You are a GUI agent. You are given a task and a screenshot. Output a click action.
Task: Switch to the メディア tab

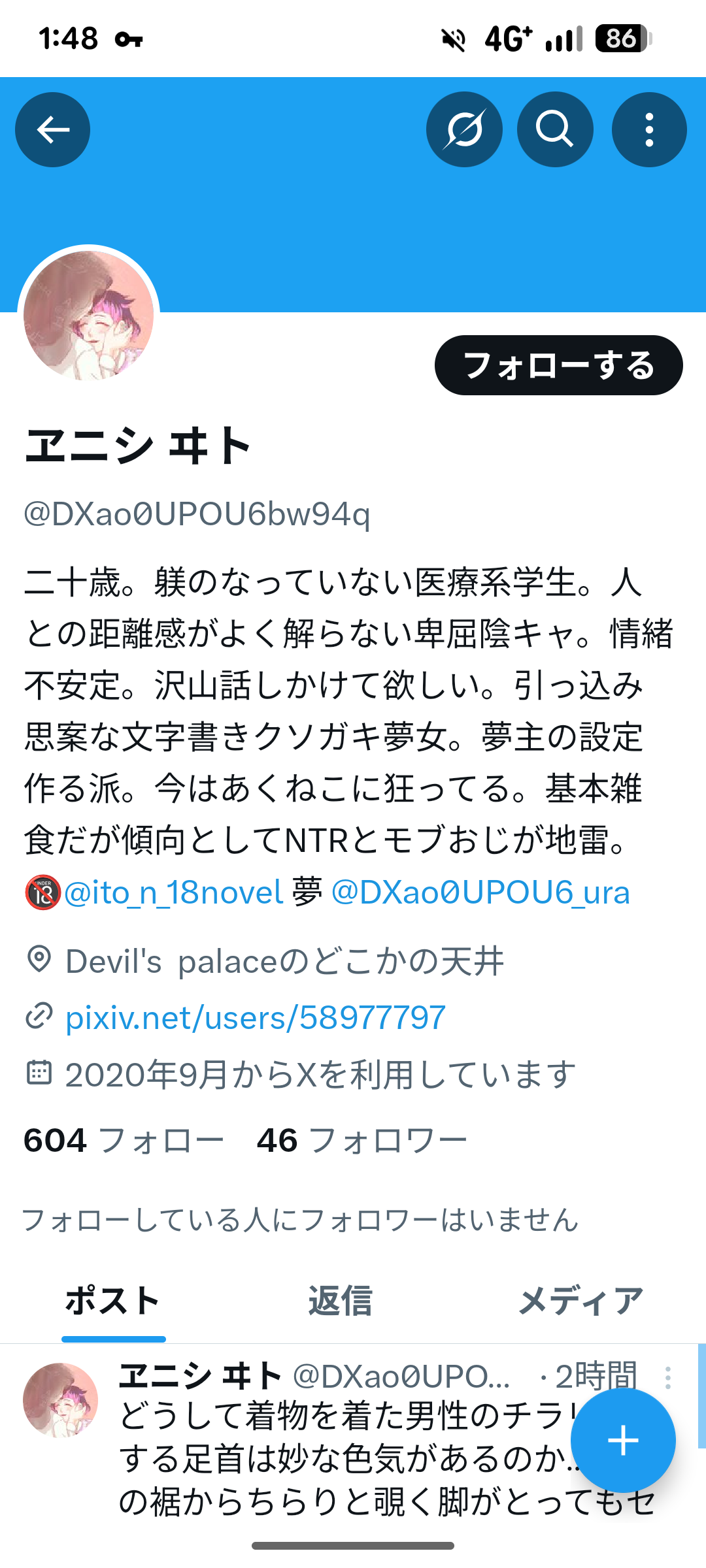580,1301
